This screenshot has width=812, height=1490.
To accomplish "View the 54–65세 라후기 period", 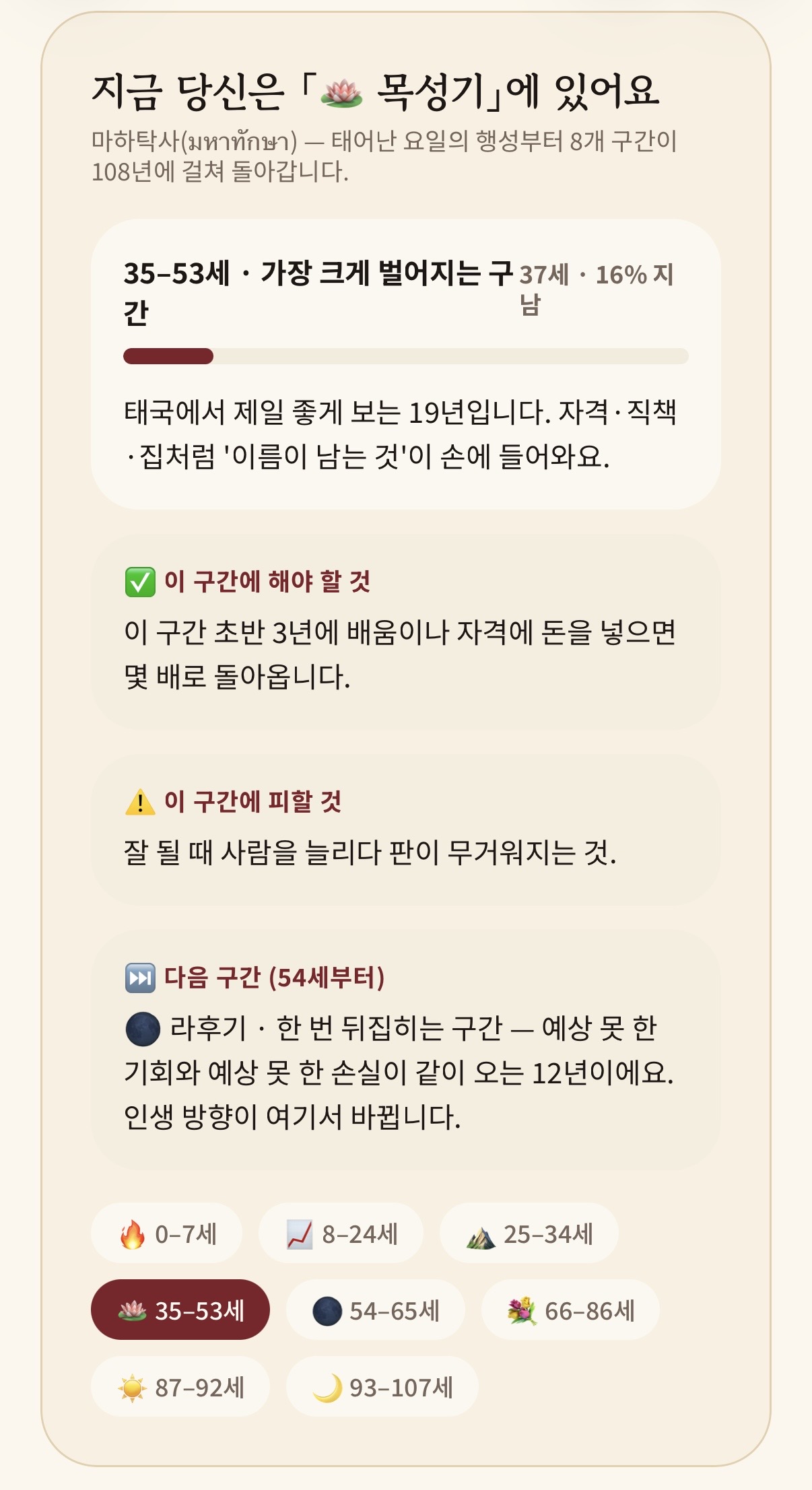I will [376, 1310].
